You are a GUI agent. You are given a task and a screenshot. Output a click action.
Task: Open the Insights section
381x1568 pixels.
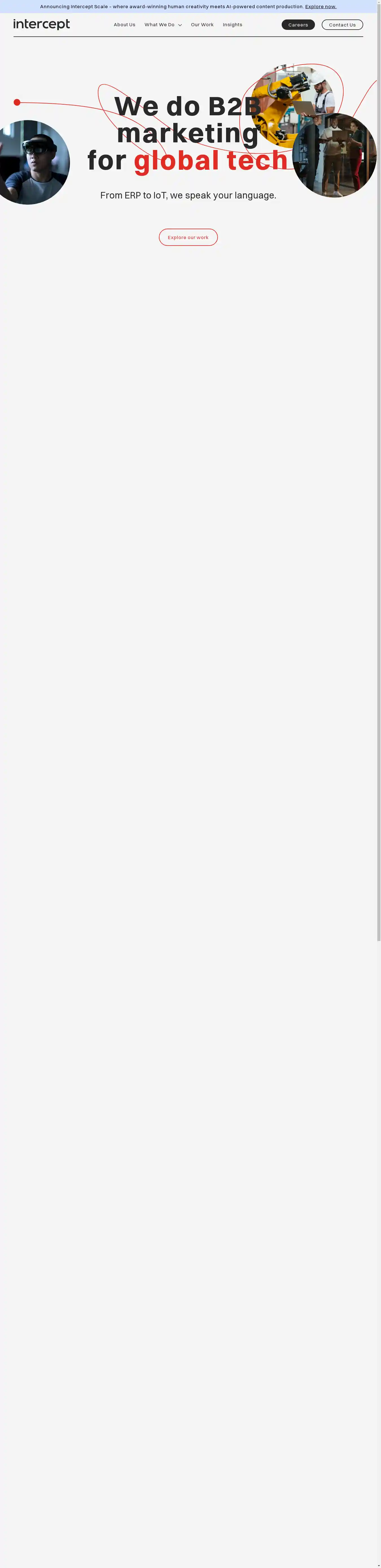232,25
